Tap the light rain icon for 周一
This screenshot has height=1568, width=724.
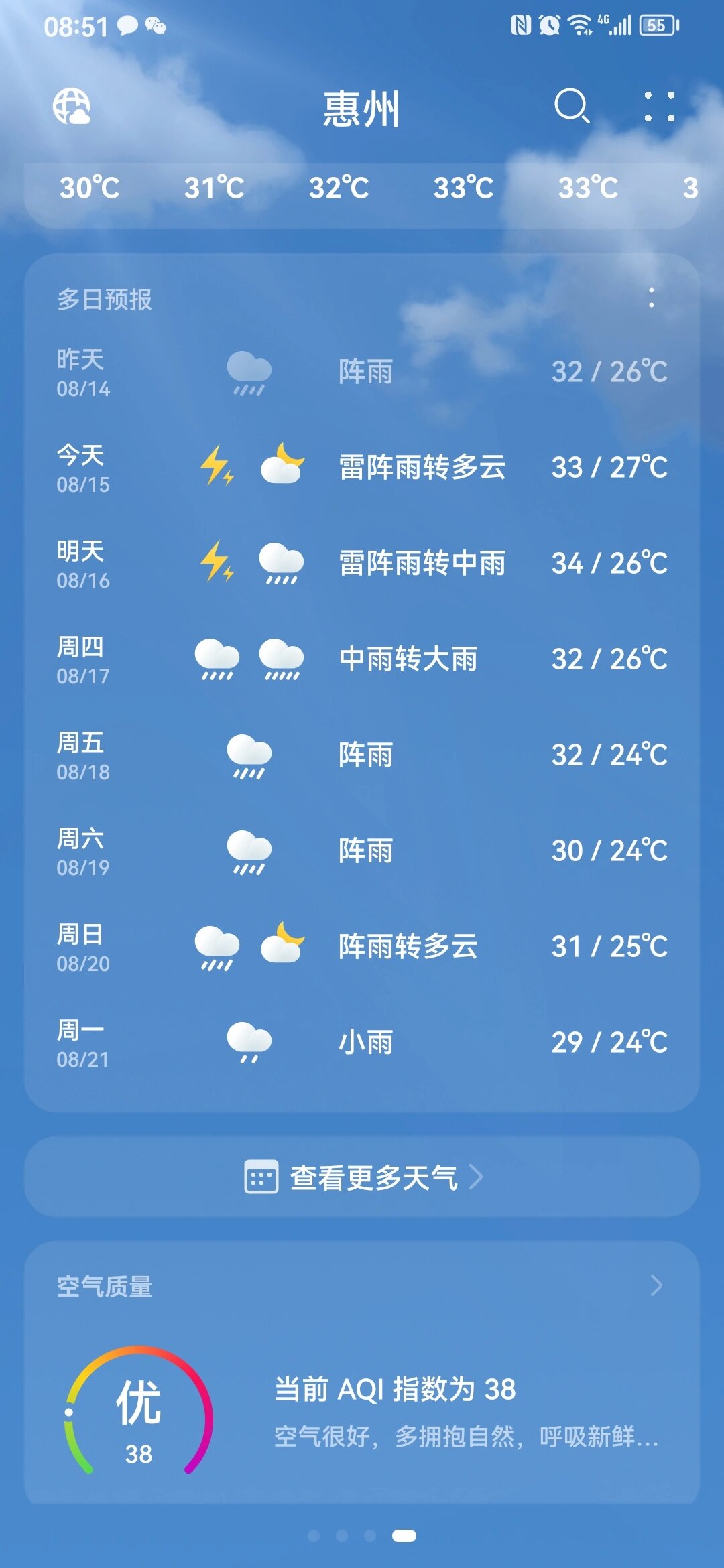249,1042
